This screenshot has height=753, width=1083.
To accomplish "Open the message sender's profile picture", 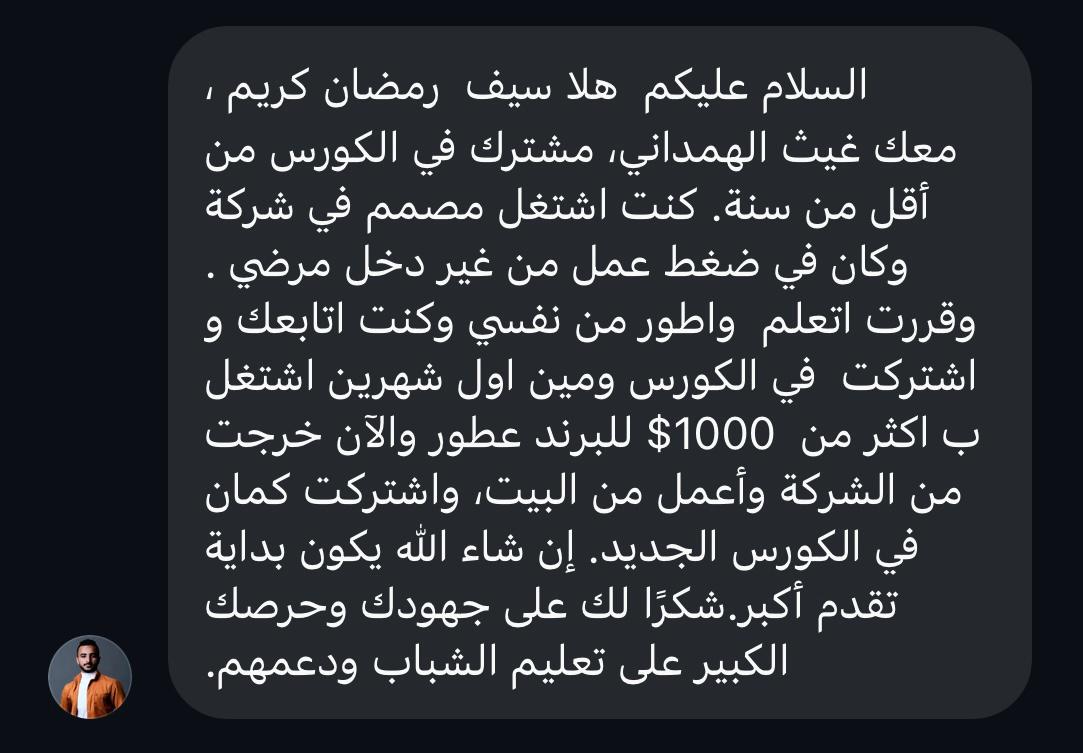I will tap(90, 677).
